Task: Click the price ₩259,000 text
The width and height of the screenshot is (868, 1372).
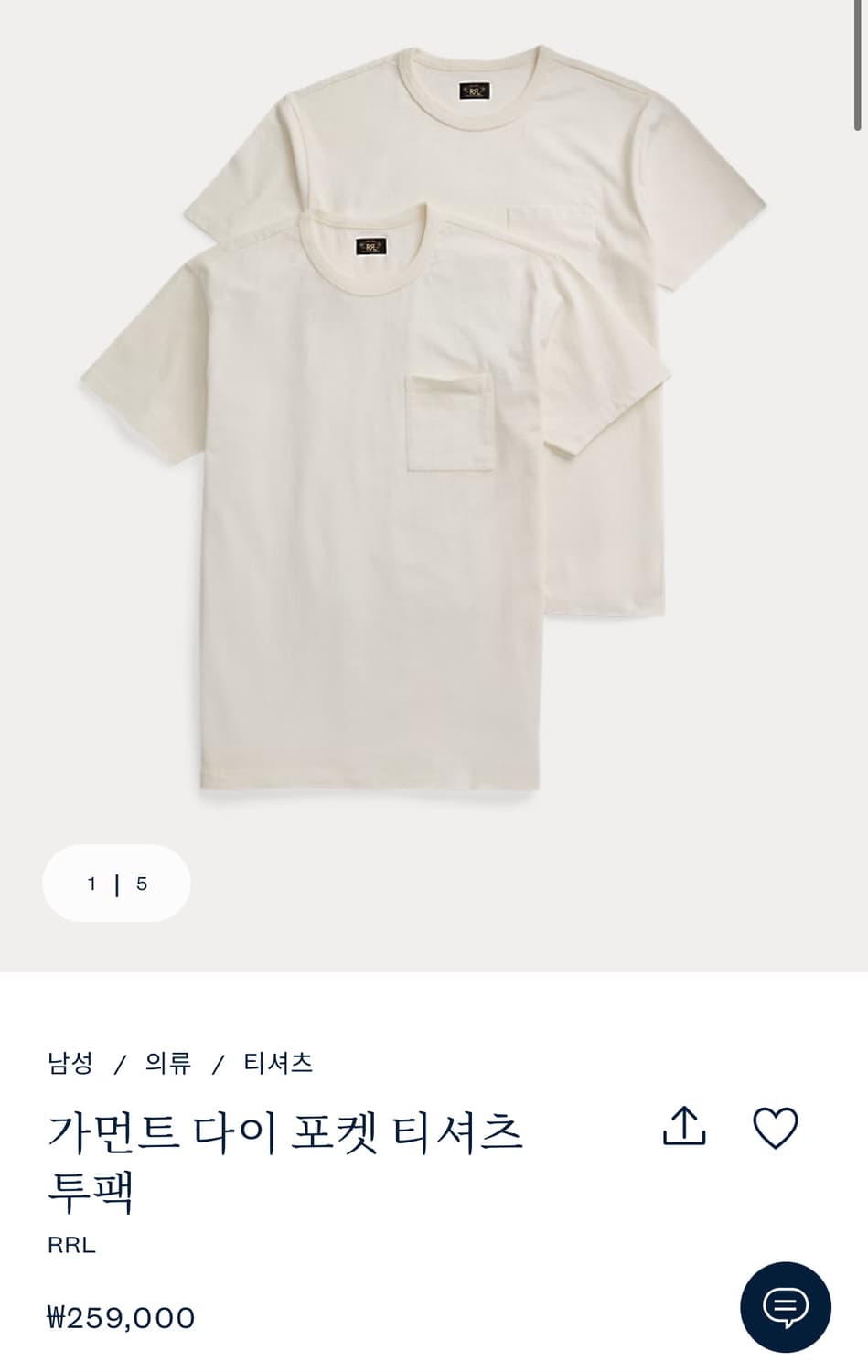Action: (119, 1318)
